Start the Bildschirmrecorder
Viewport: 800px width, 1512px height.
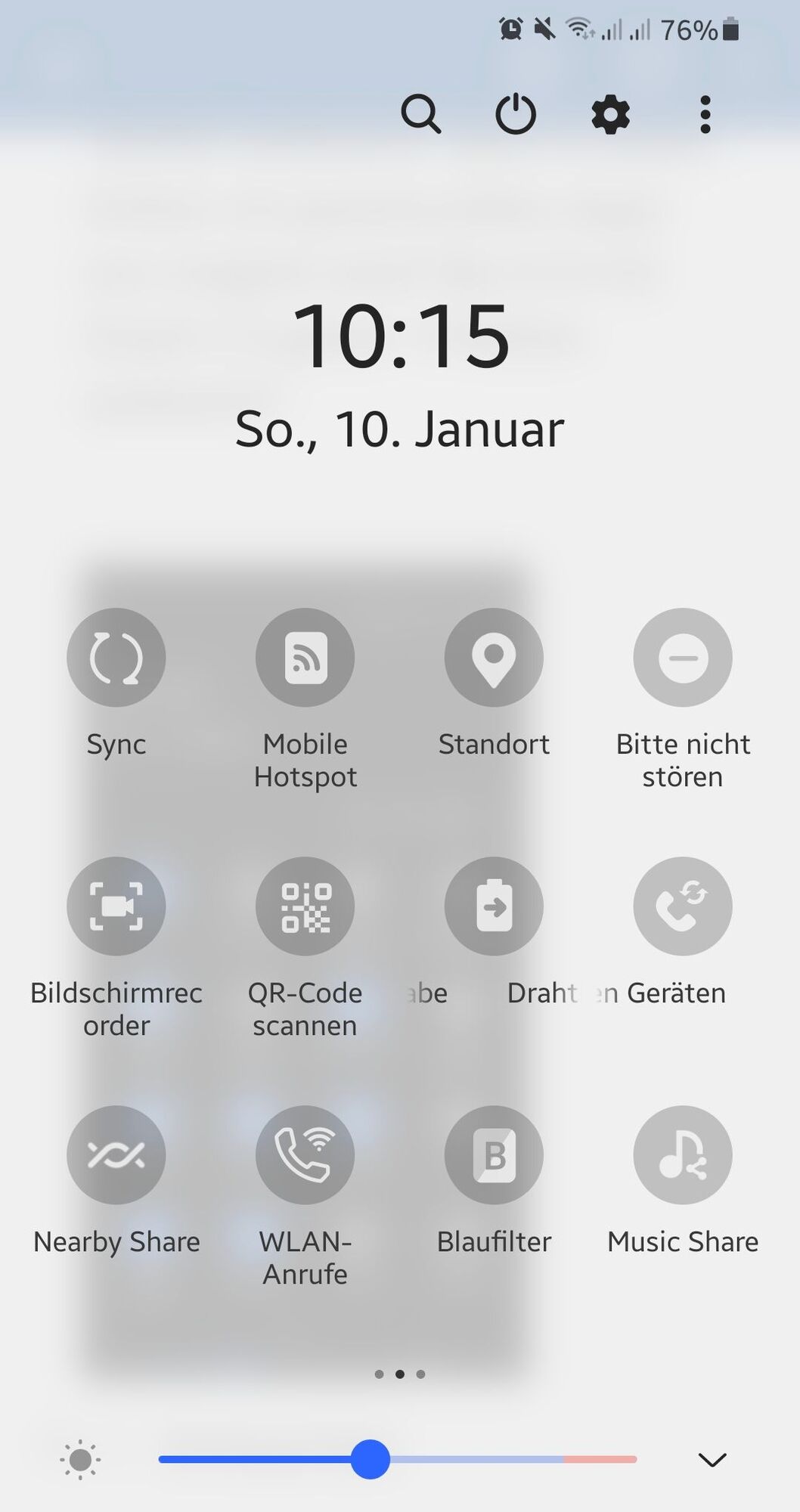point(116,906)
